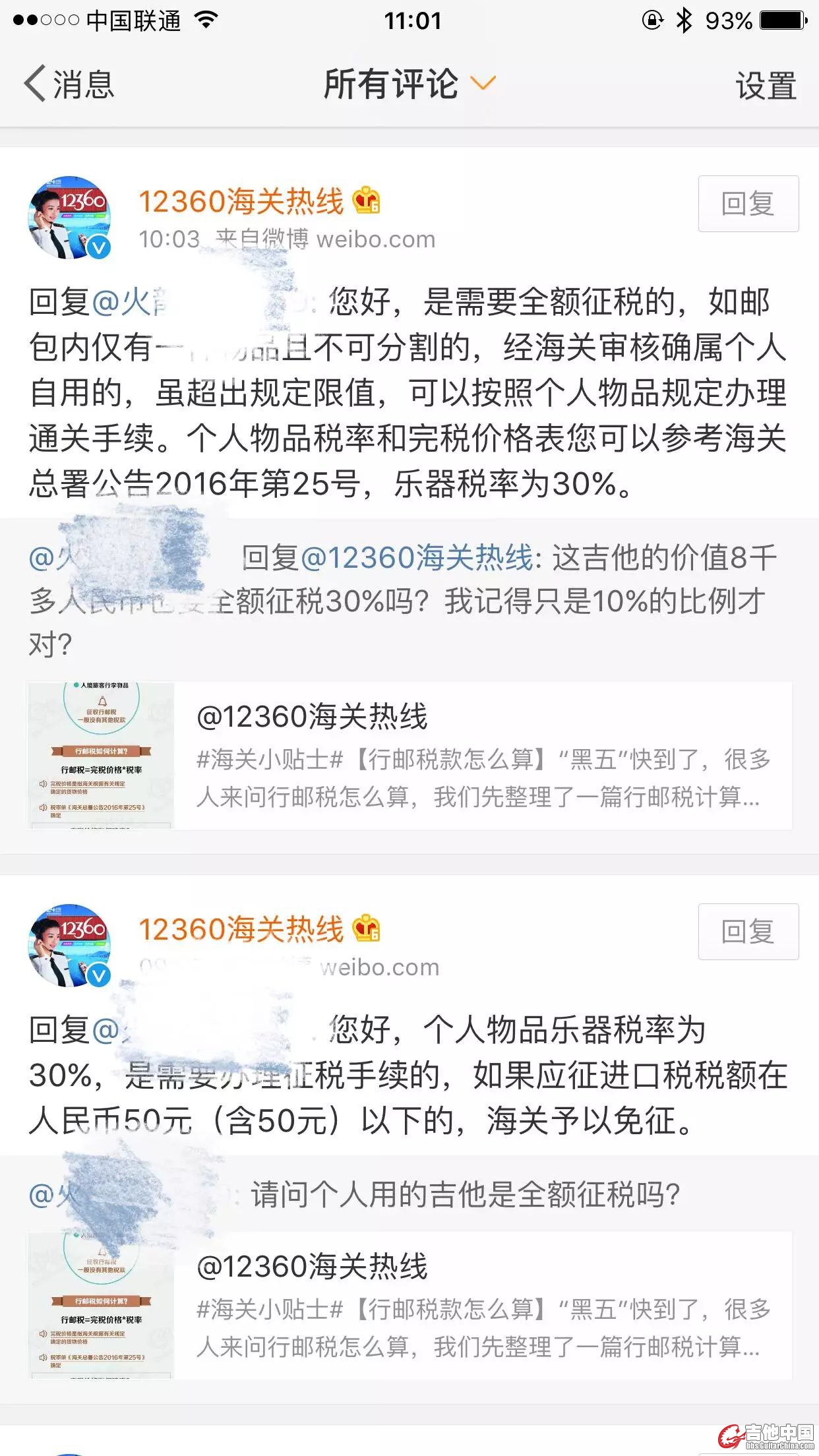The width and height of the screenshot is (819, 1456).
Task: Open 12360海关热线 avatar on the 10:03 comment
Action: point(70,218)
